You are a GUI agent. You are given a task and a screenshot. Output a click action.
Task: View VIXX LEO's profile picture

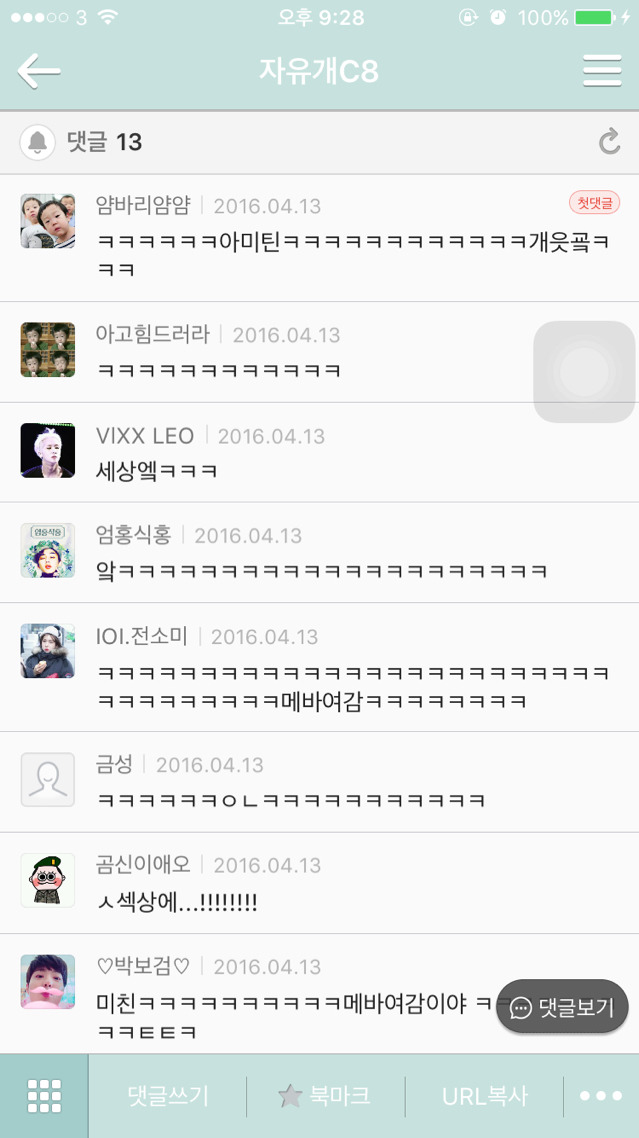48,450
